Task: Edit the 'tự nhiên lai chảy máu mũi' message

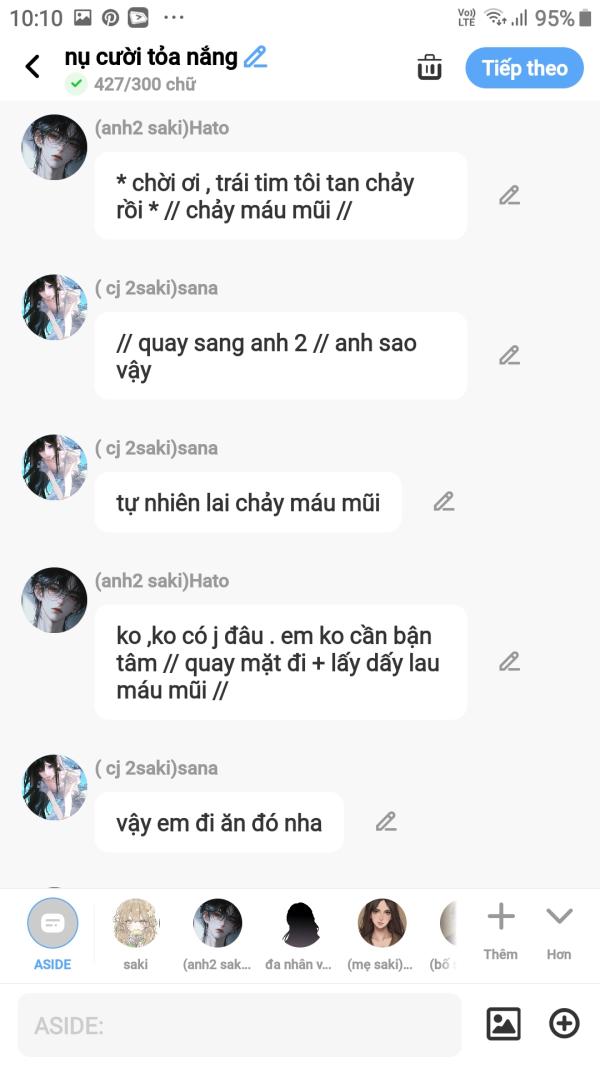Action: (444, 502)
